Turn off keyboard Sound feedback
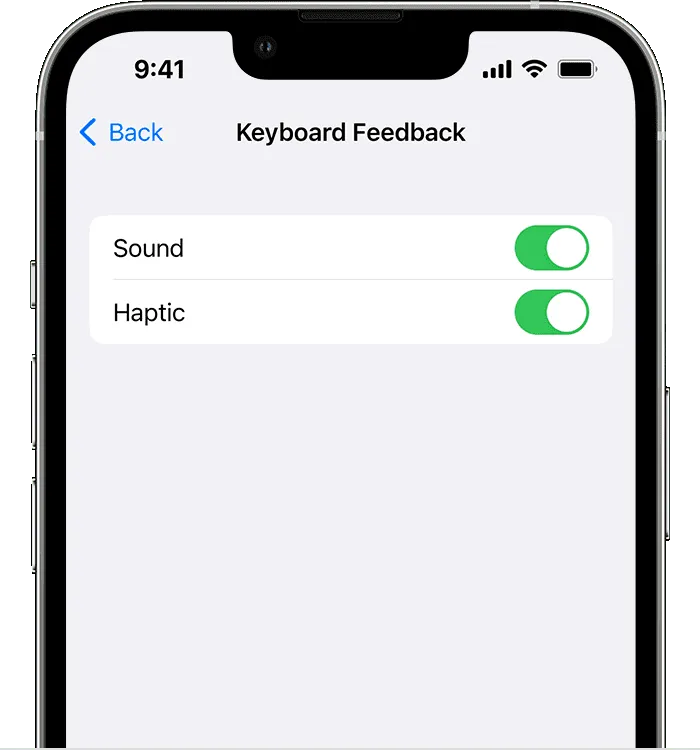This screenshot has height=750, width=700. pos(551,248)
